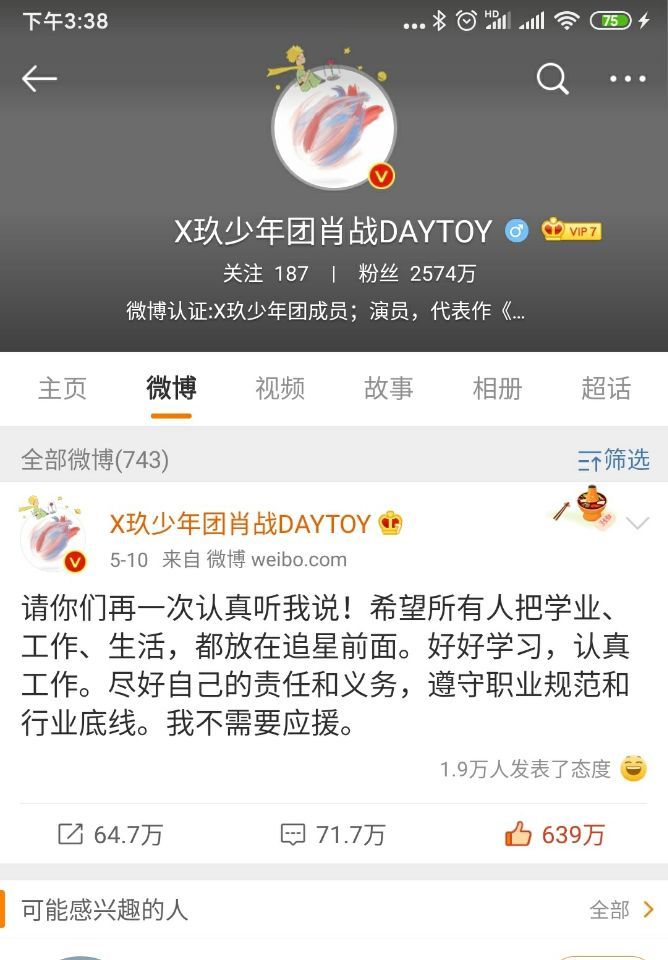Image resolution: width=668 pixels, height=960 pixels.
Task: Open search on this profile
Action: tap(553, 78)
